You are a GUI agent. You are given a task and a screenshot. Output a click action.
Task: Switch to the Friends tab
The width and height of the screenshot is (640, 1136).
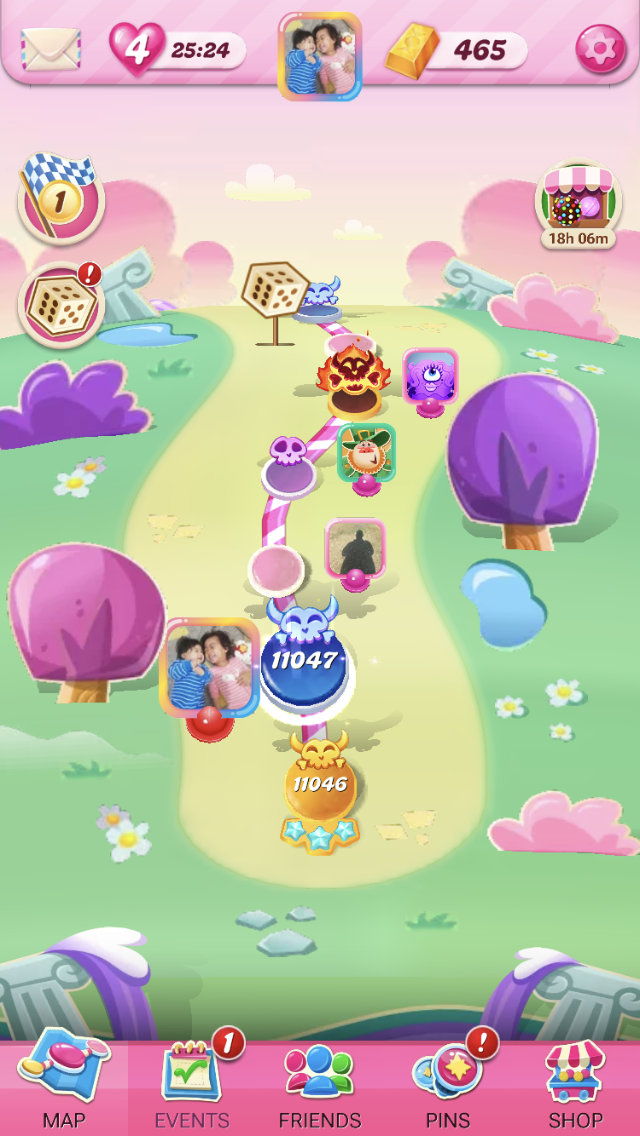coord(320,1087)
